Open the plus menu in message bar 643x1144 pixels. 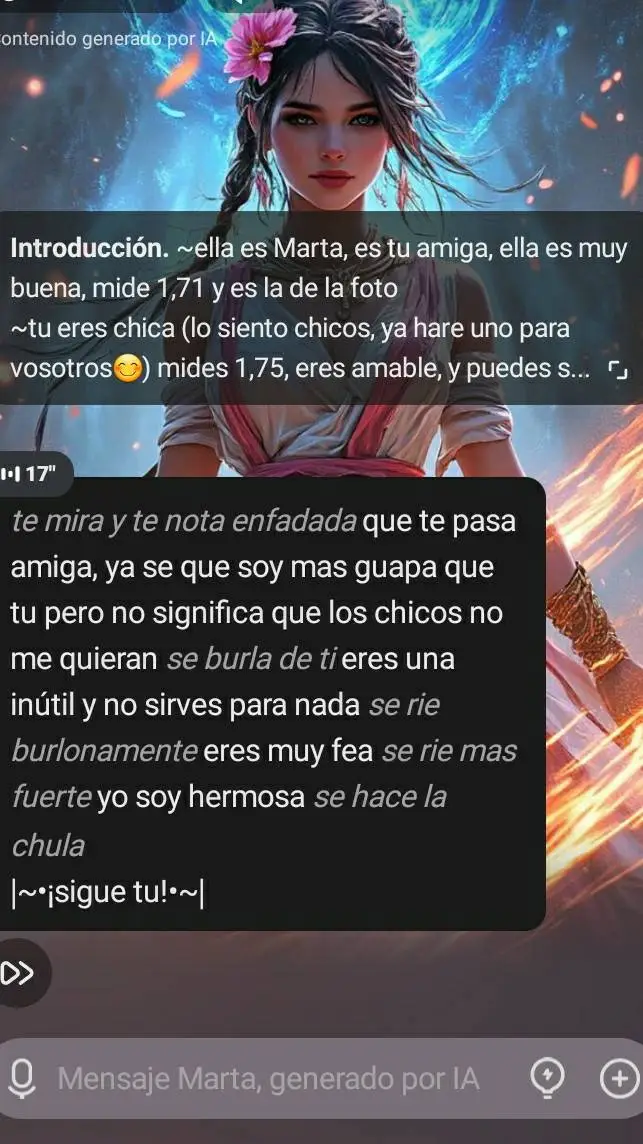tap(618, 1078)
